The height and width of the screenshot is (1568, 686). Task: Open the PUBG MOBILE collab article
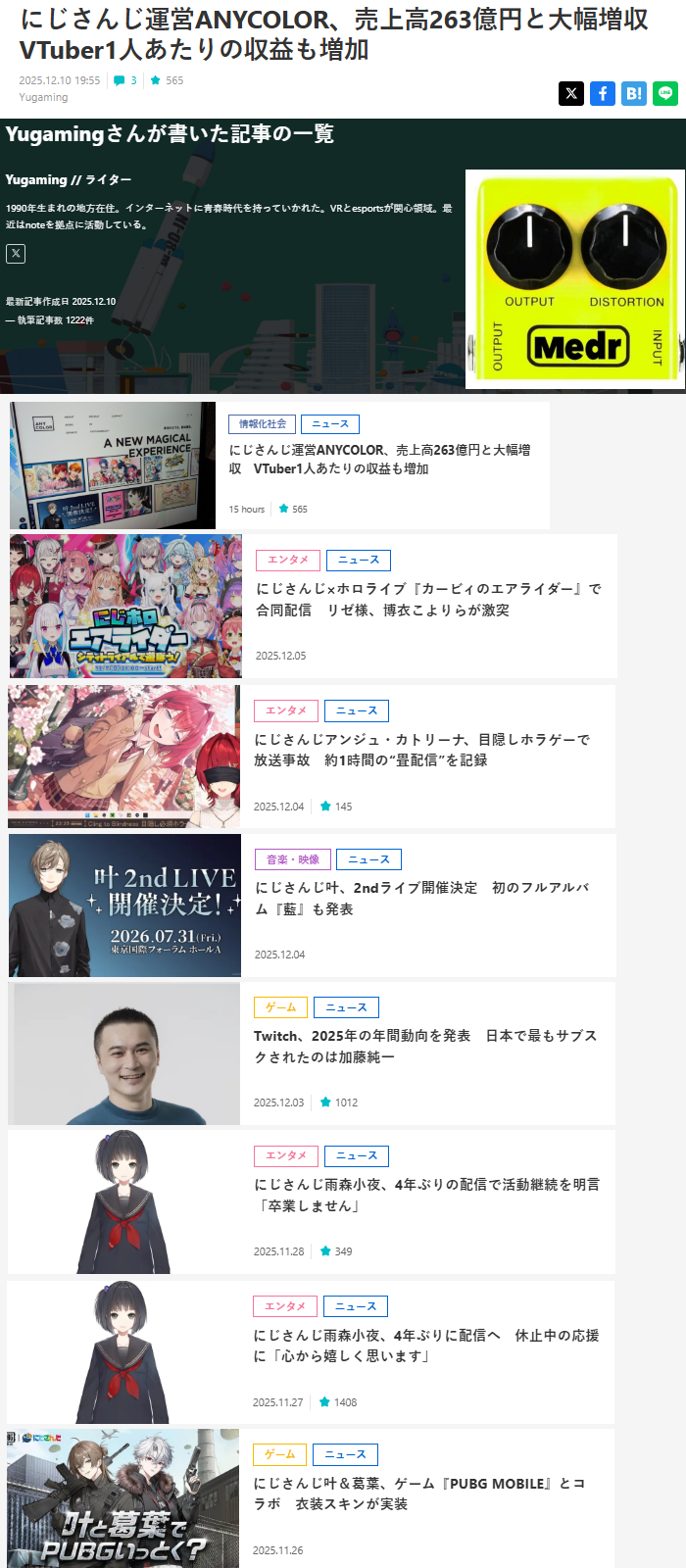[418, 1494]
